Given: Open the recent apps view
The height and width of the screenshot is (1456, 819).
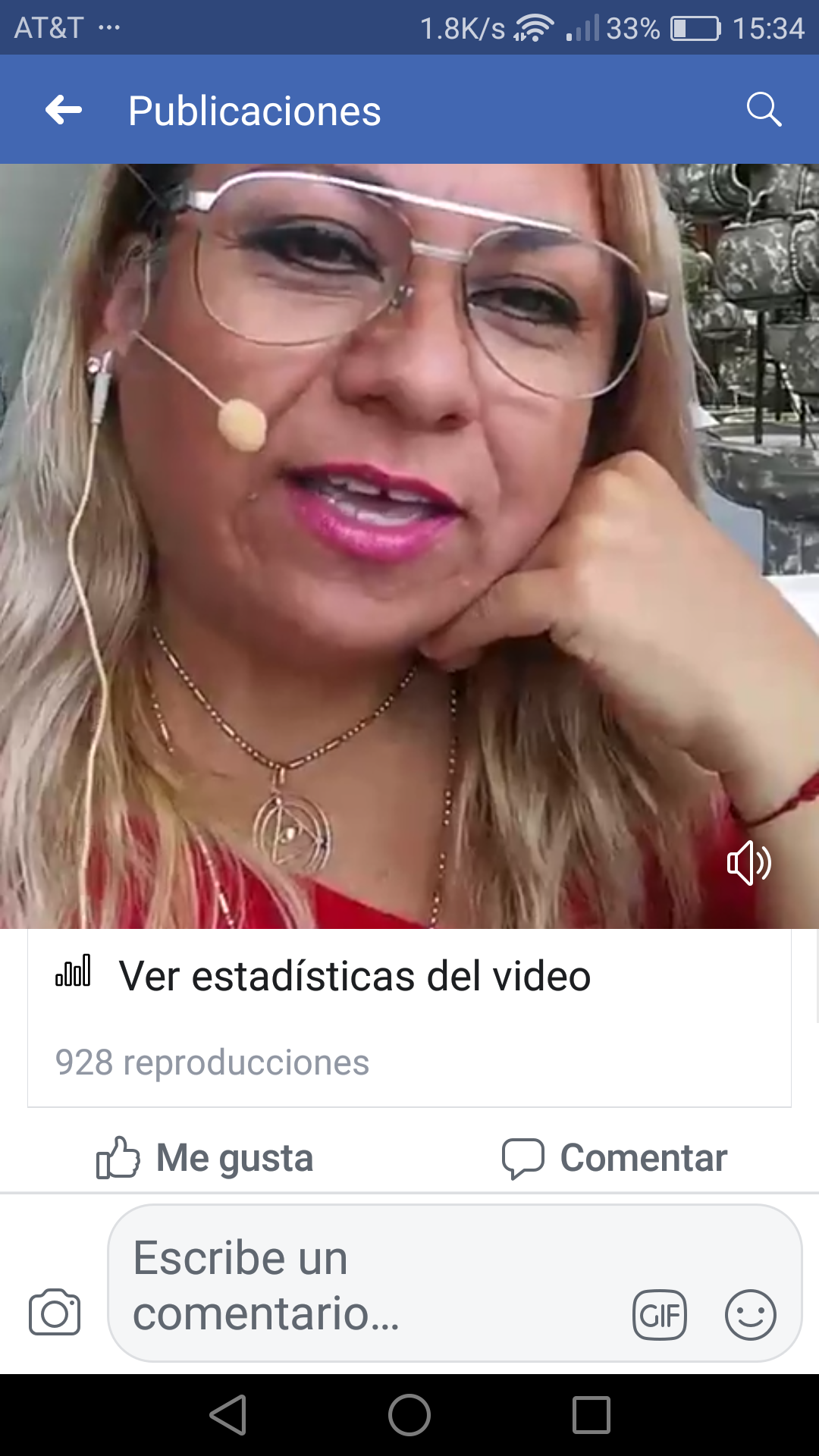Looking at the screenshot, I should [x=591, y=1415].
